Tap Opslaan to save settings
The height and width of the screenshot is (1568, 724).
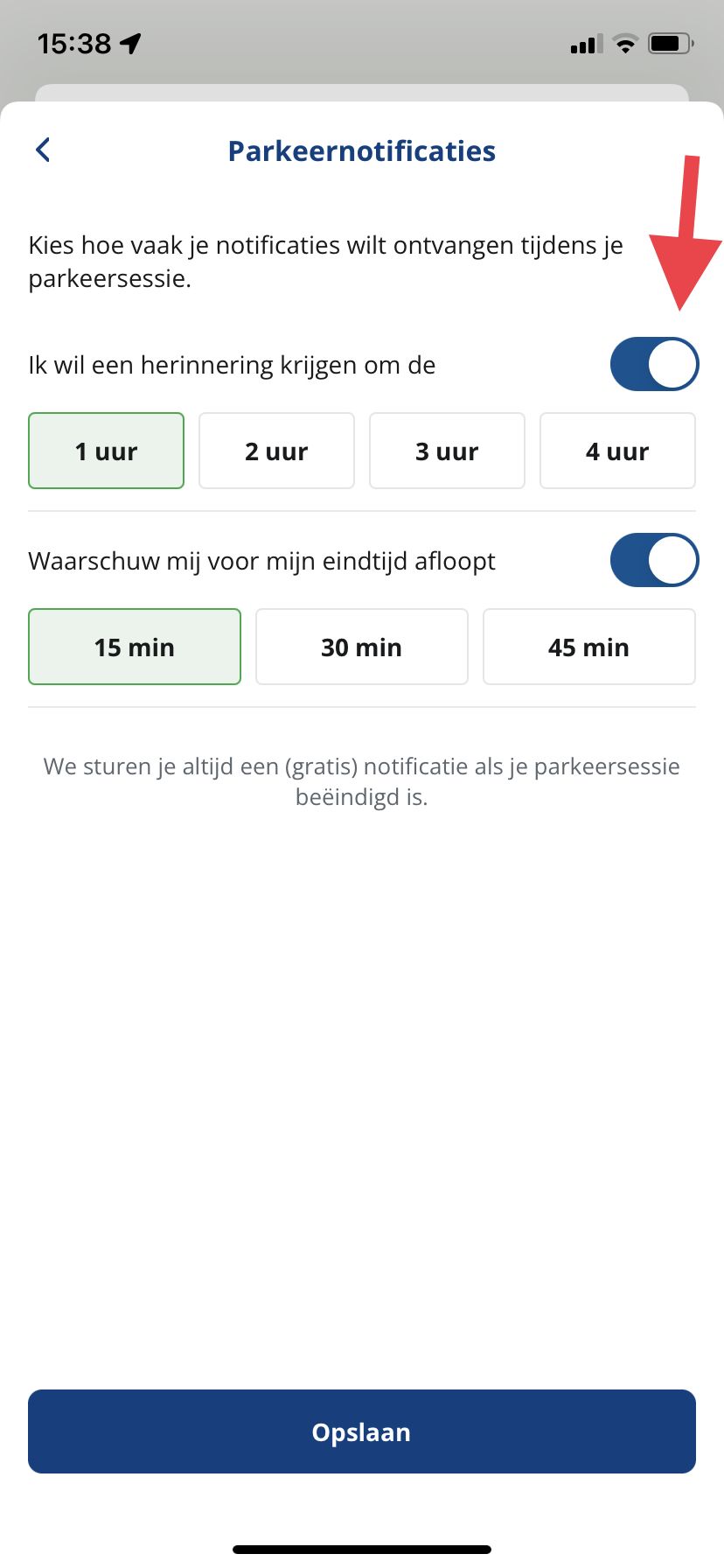[x=362, y=1431]
